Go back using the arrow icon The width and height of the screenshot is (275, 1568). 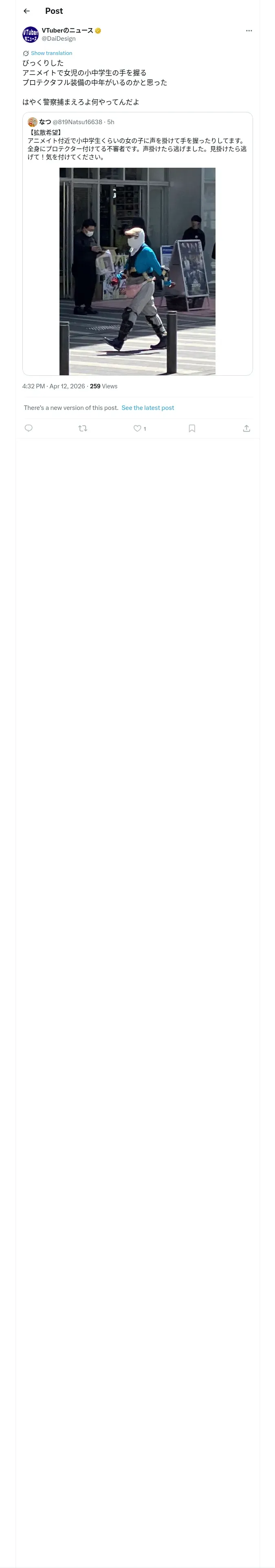tap(26, 11)
